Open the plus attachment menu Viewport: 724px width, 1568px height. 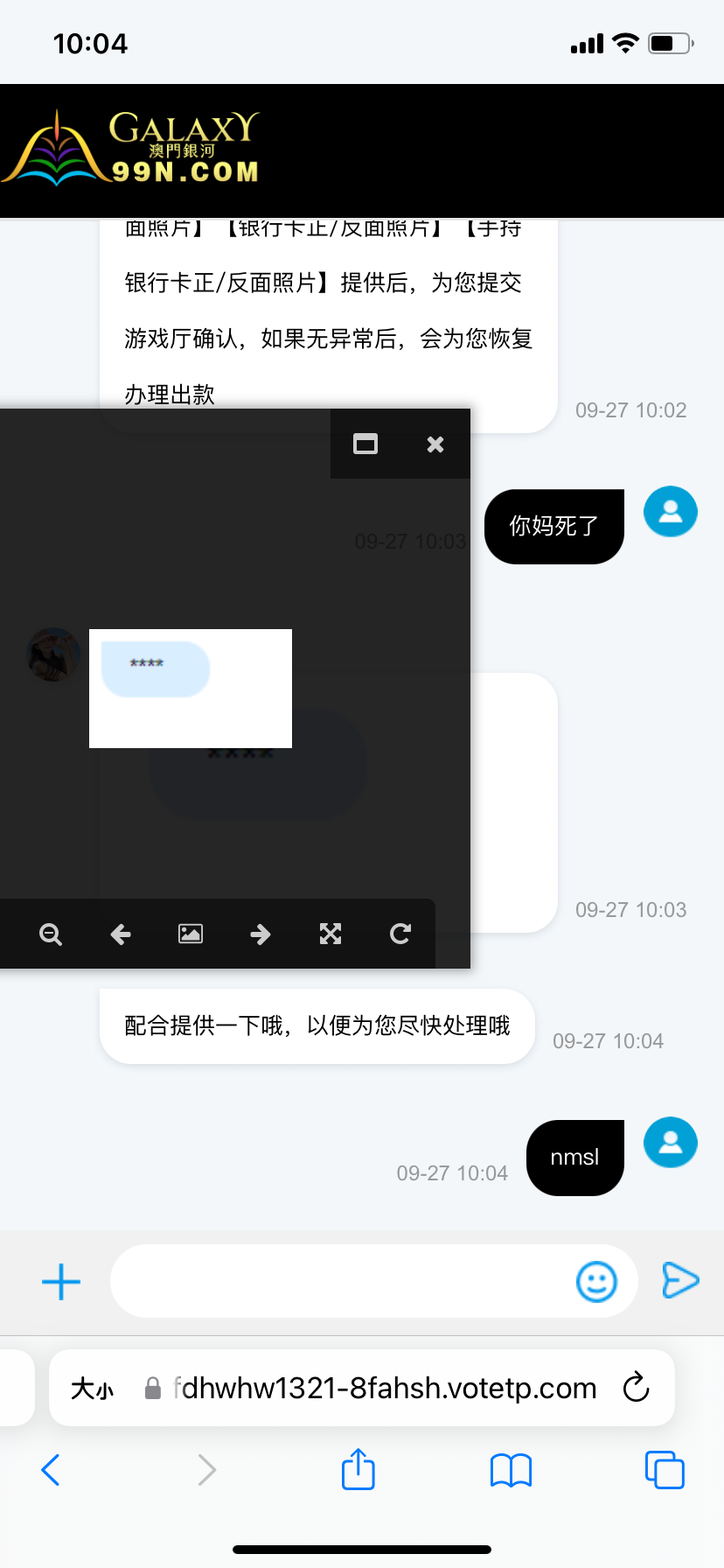tap(61, 1282)
